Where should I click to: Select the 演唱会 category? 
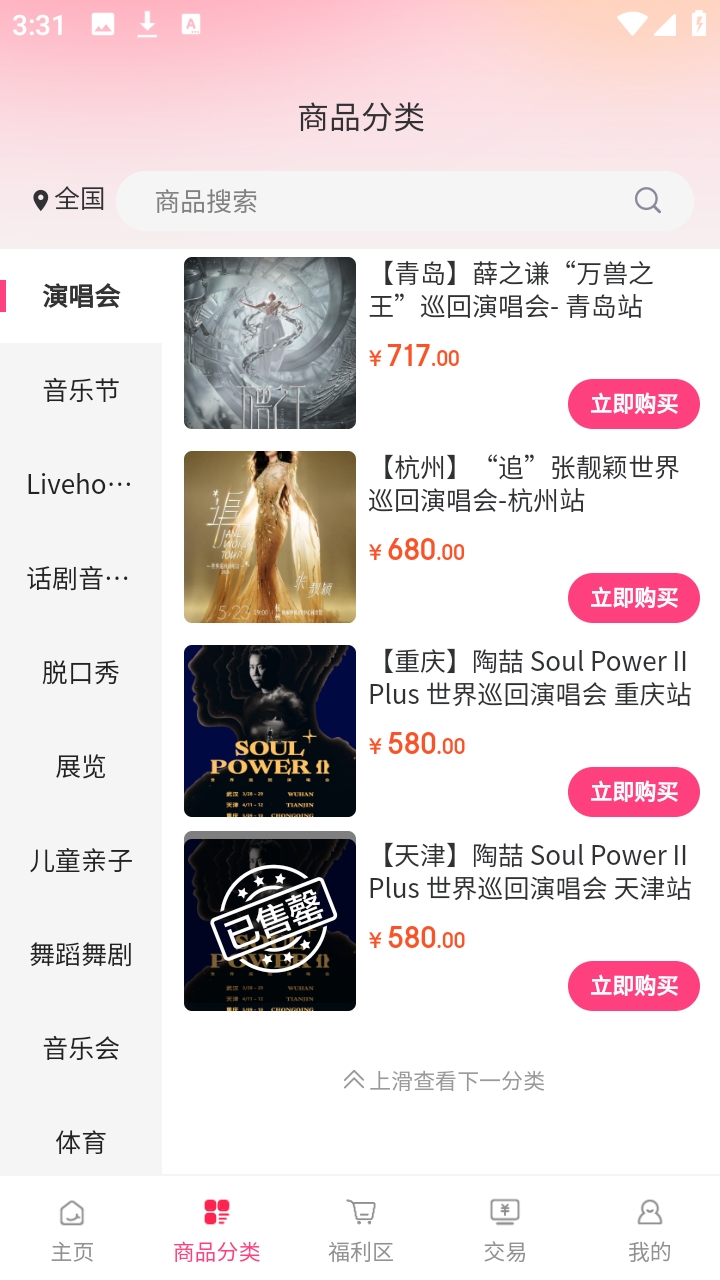coord(81,296)
